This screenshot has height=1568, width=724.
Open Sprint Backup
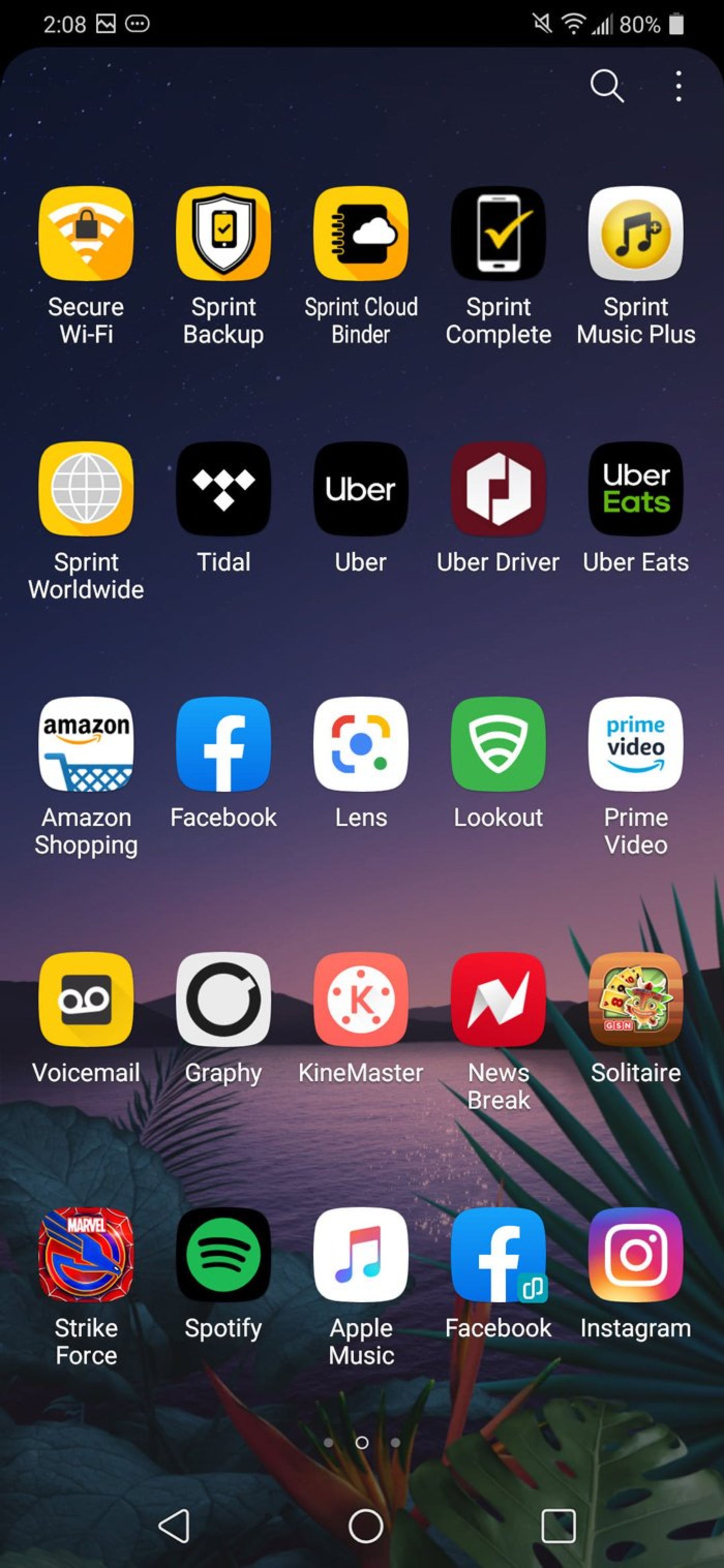[x=224, y=234]
